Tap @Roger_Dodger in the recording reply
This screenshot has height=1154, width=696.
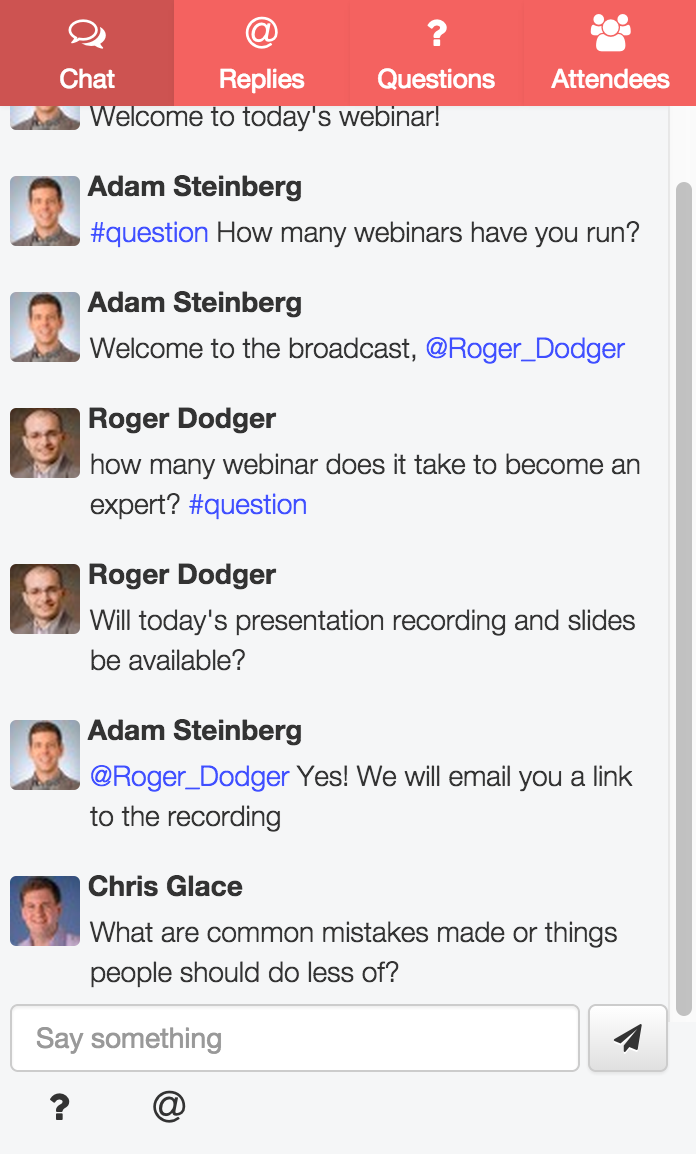pos(189,777)
